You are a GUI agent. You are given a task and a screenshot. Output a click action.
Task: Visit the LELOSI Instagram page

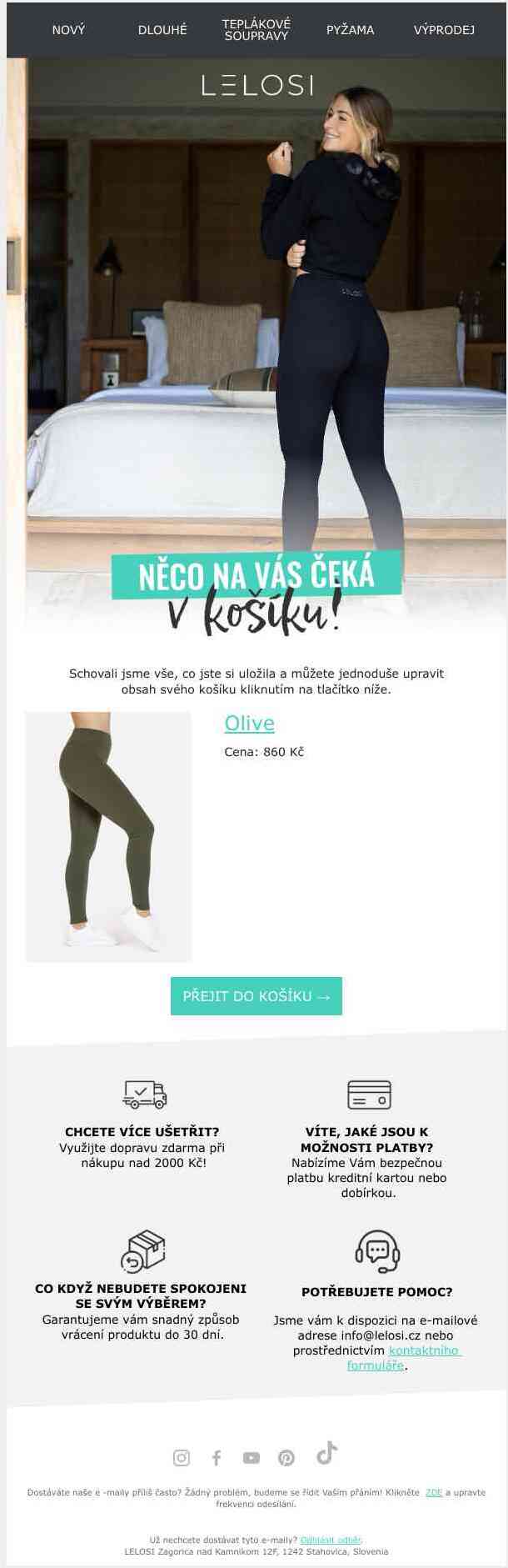[x=182, y=1458]
